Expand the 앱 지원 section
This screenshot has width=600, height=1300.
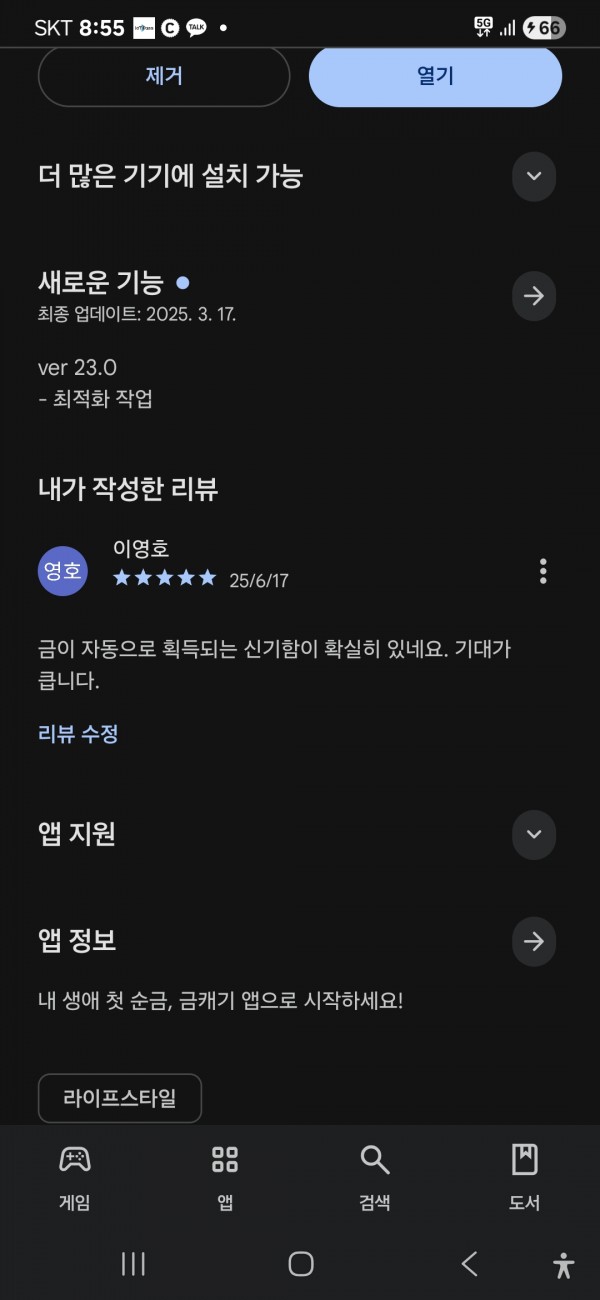pyautogui.click(x=534, y=834)
